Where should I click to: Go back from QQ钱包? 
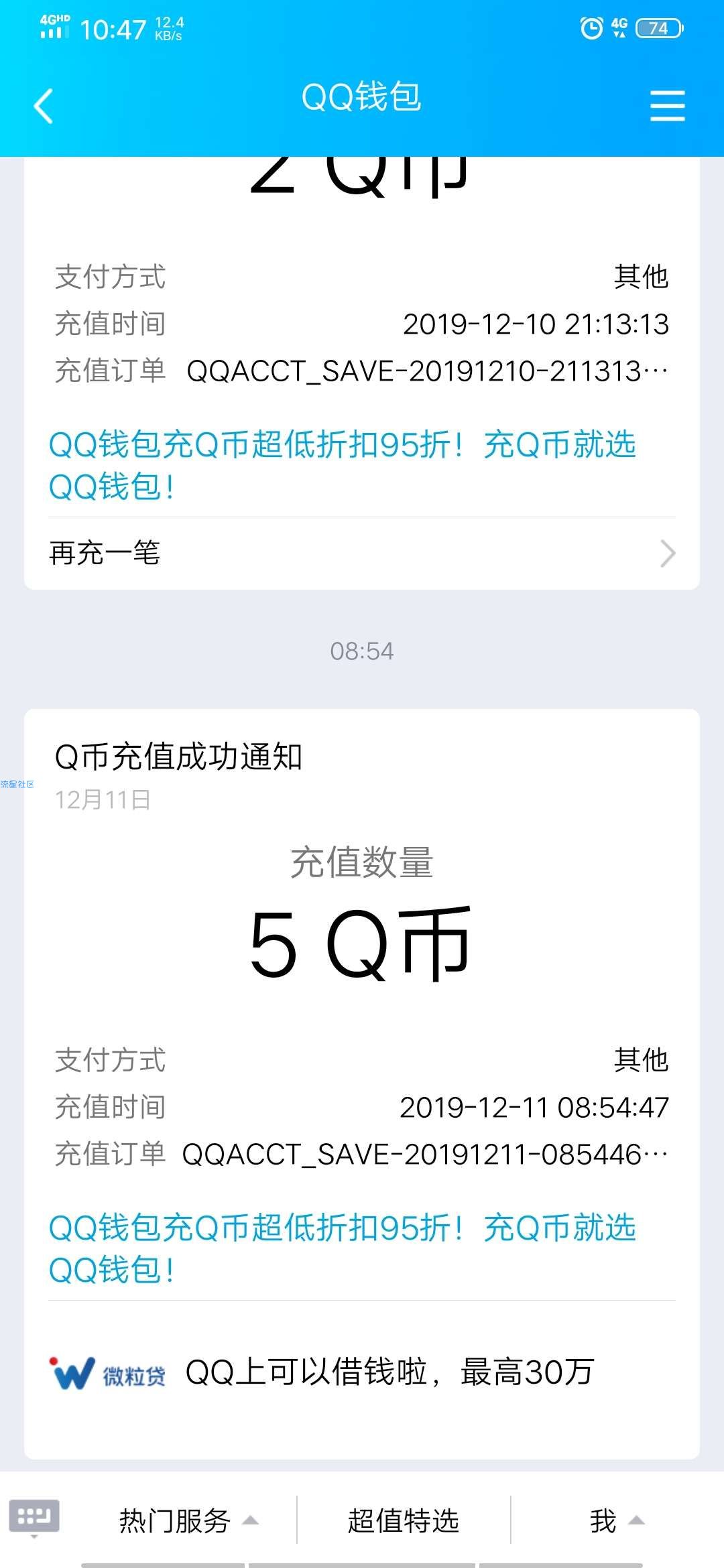click(44, 107)
